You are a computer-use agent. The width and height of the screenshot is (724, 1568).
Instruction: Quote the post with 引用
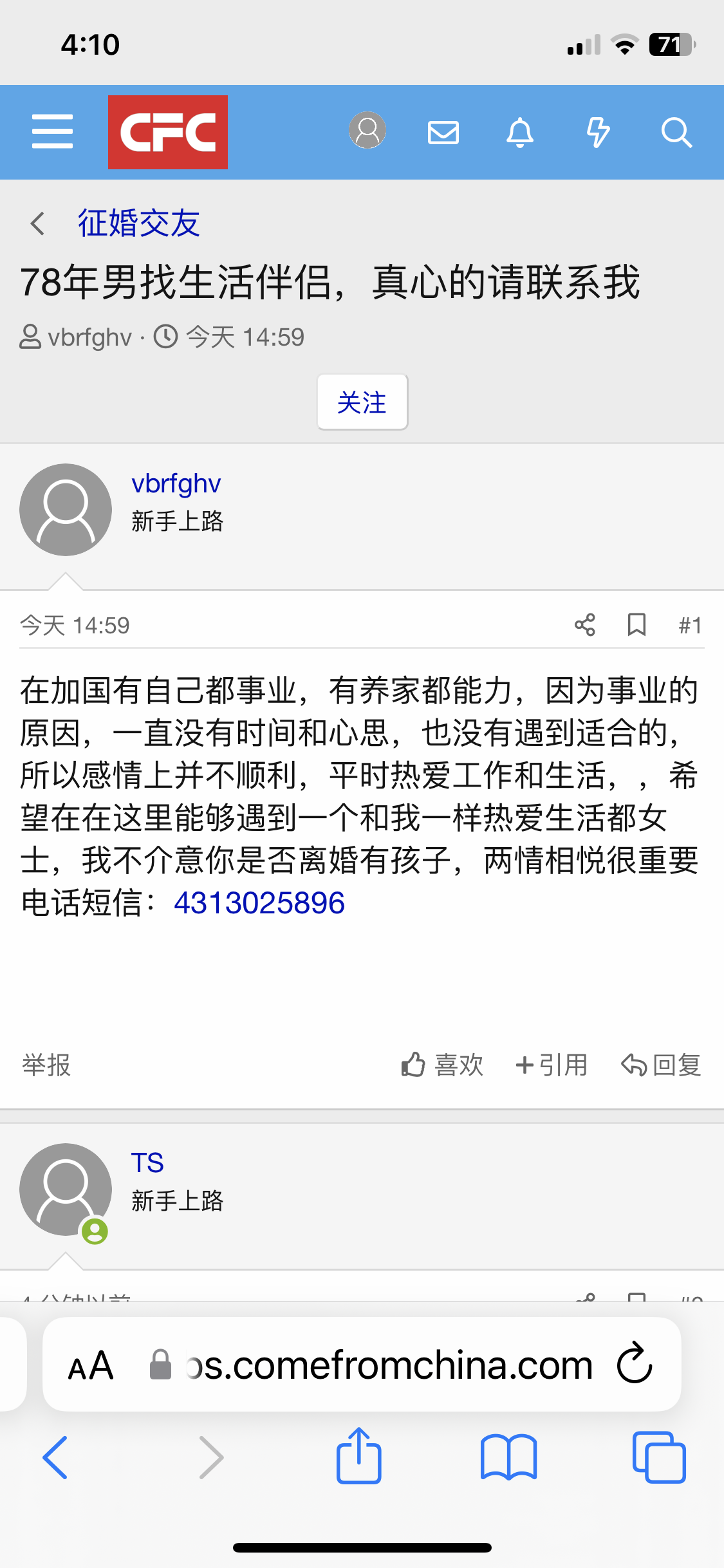[x=552, y=1065]
